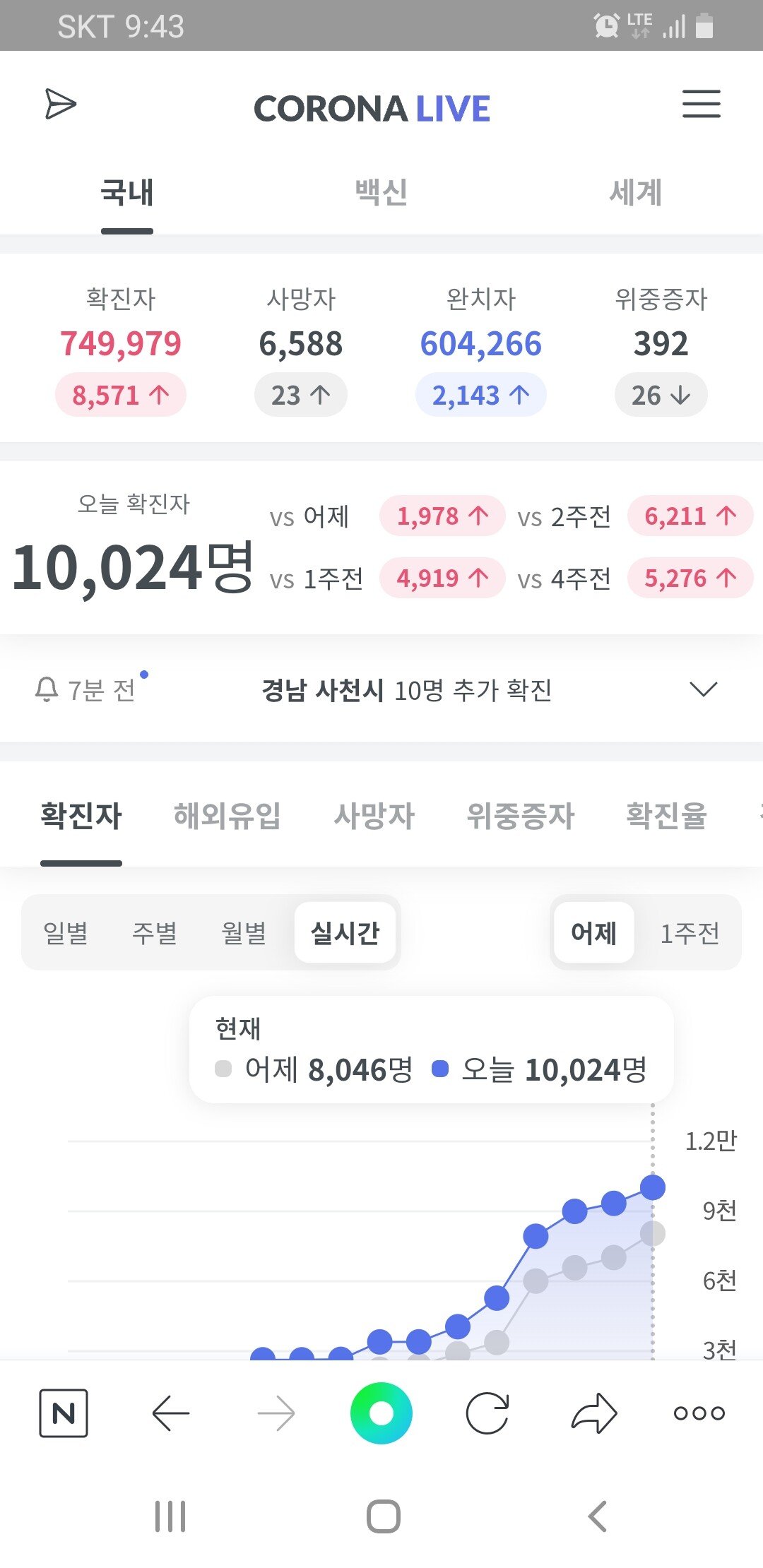Select the 확진율 chart tab
Viewport: 763px width, 1568px height.
click(x=666, y=816)
